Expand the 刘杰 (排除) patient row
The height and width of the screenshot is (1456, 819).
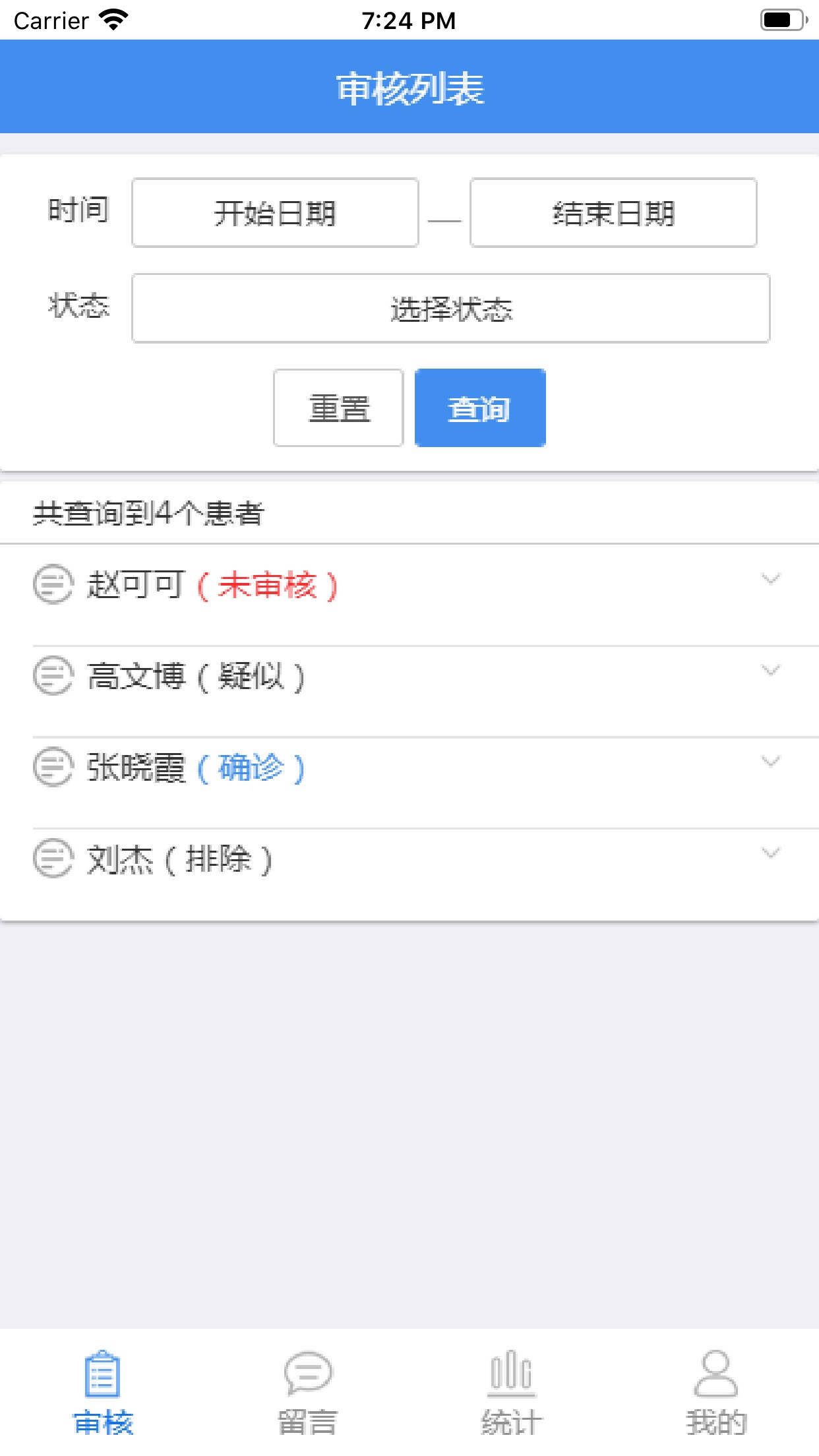click(x=409, y=860)
